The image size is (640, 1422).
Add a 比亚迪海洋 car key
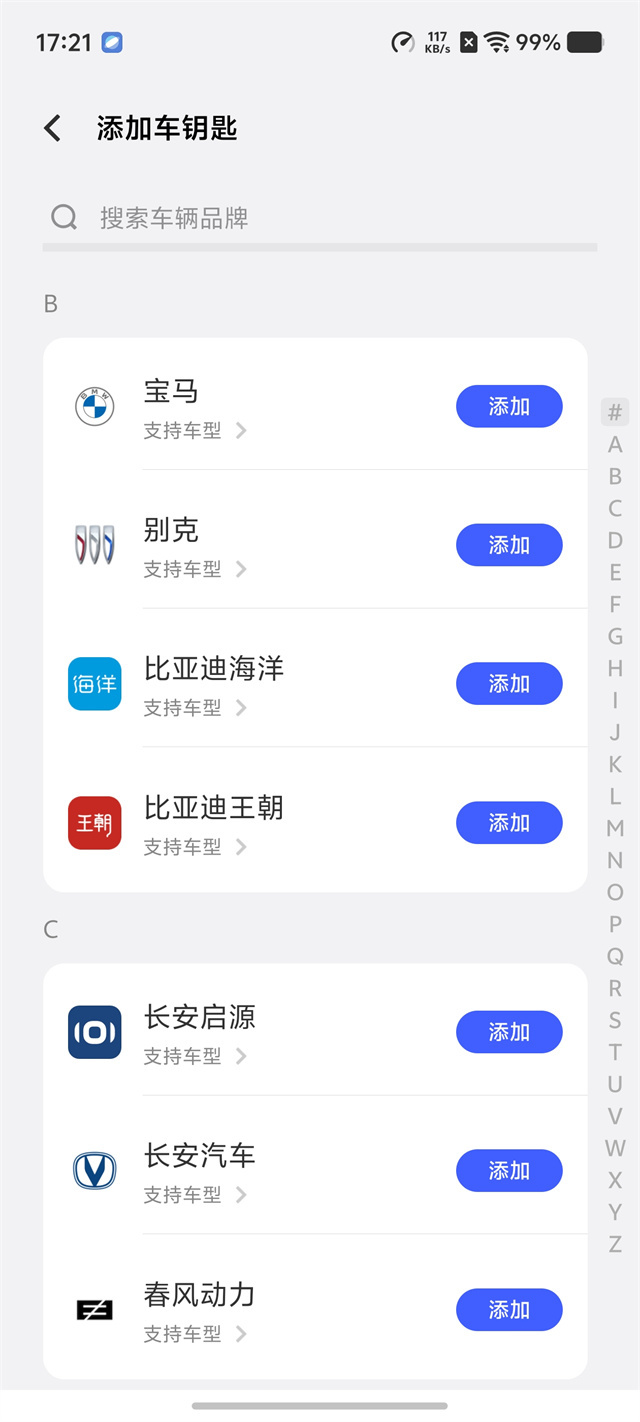pos(509,684)
